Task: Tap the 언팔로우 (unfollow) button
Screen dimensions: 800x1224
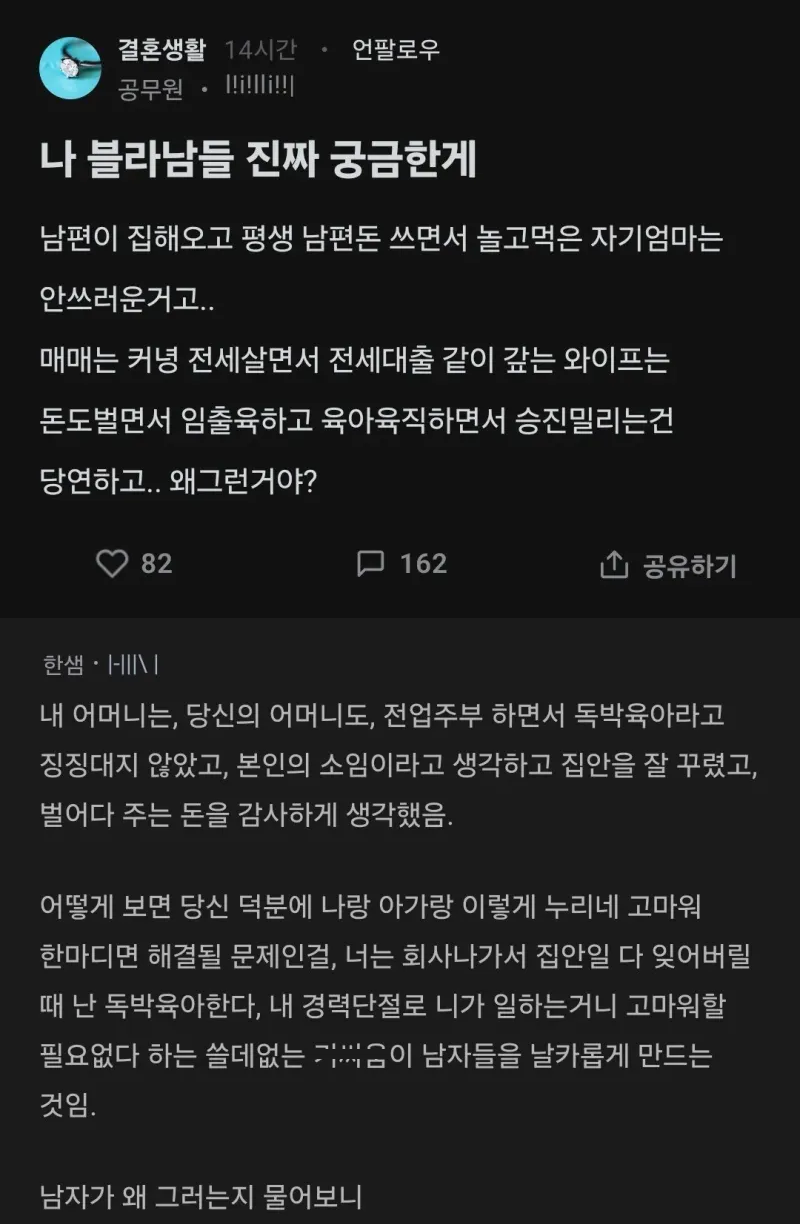Action: click(x=395, y=50)
